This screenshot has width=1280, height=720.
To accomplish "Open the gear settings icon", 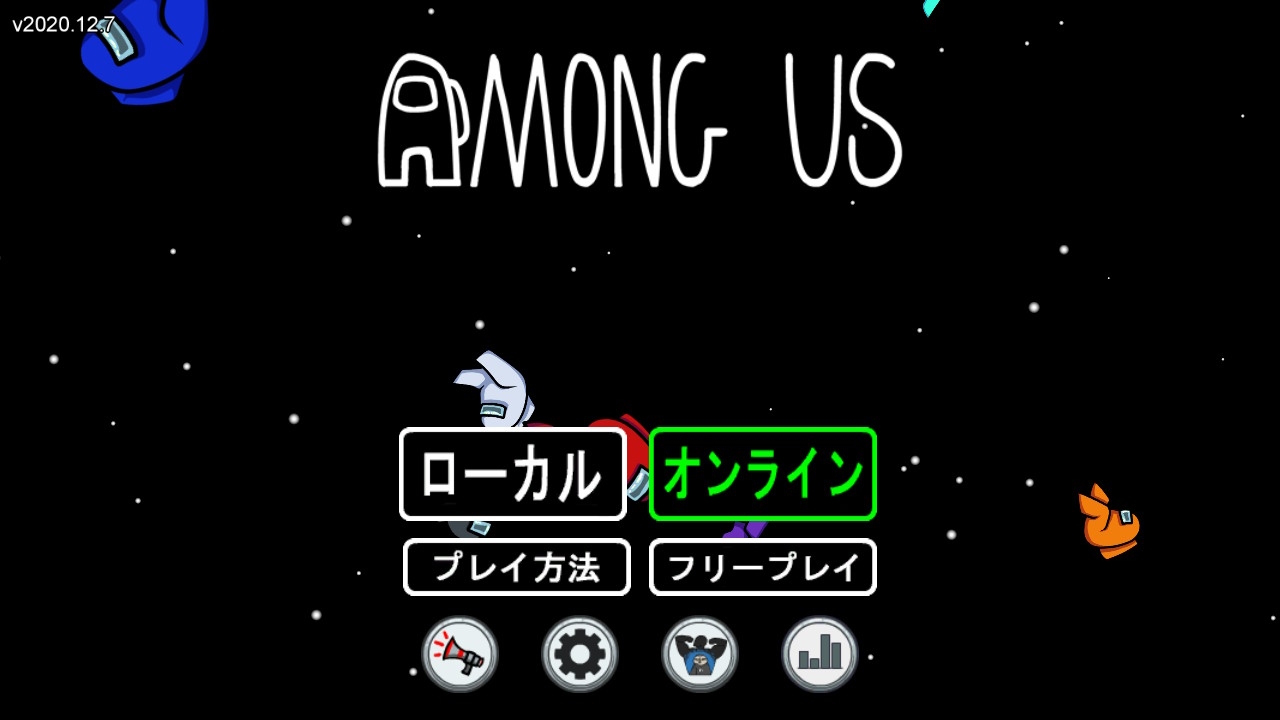I will click(x=580, y=654).
